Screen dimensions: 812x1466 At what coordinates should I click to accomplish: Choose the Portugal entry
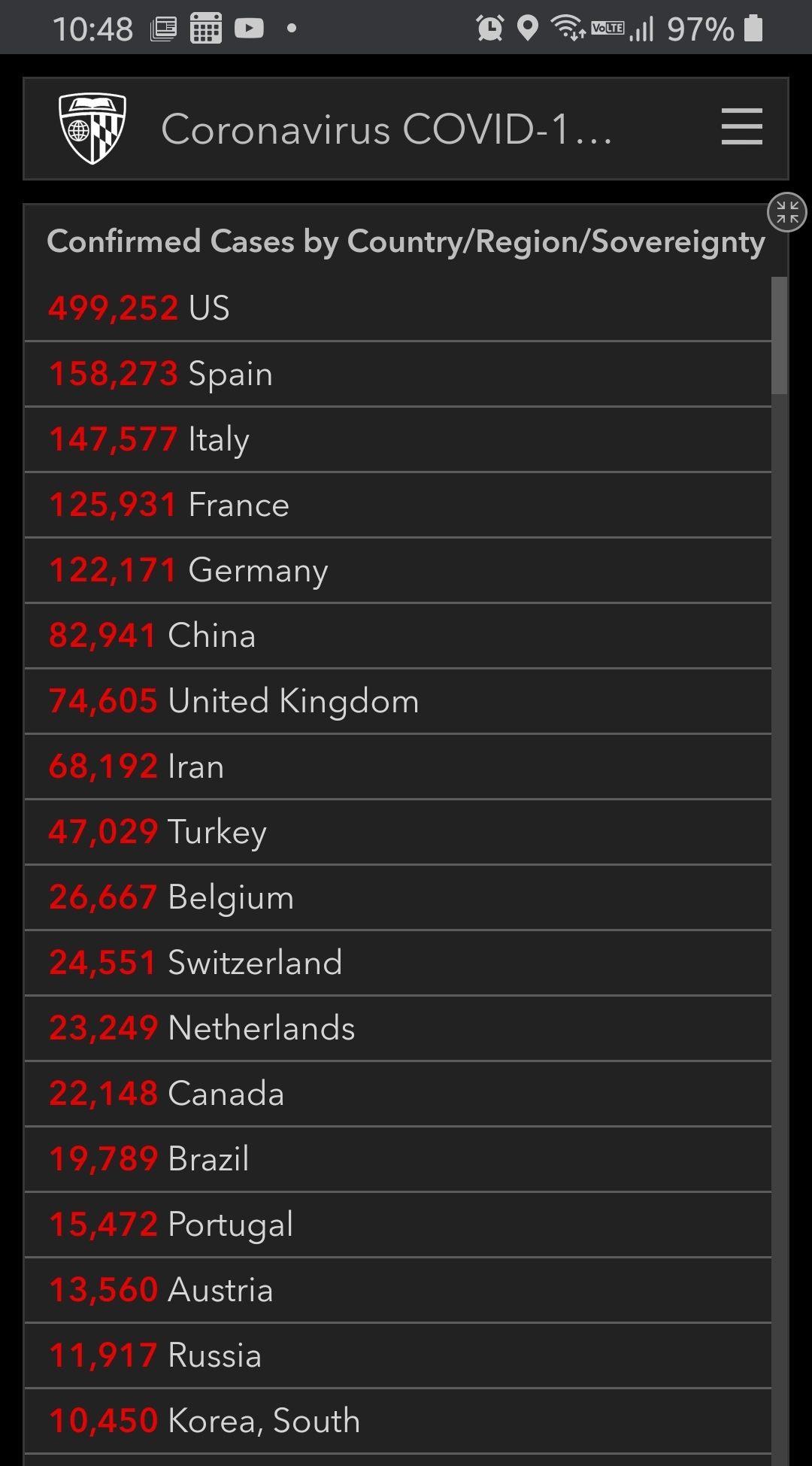398,1225
